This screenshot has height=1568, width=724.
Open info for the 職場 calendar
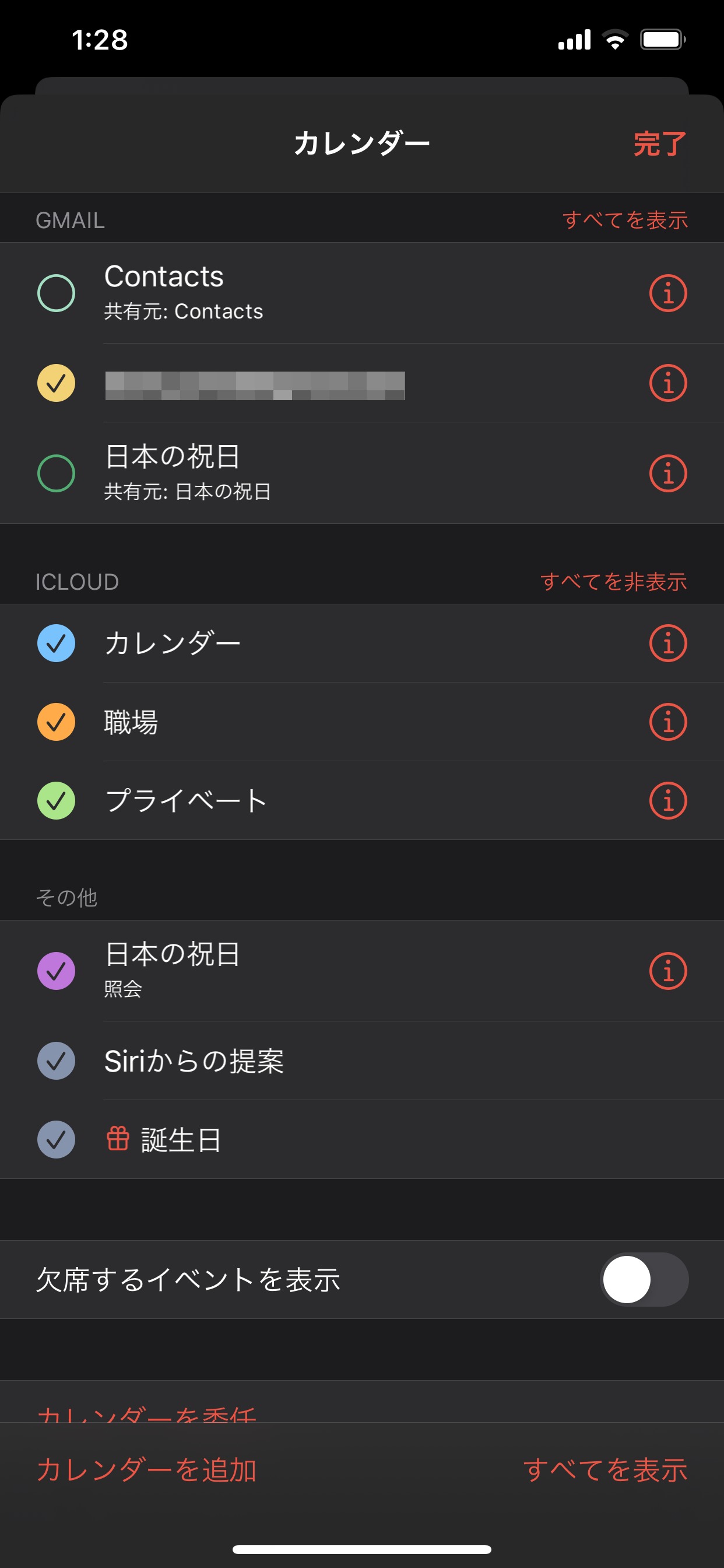tap(668, 722)
